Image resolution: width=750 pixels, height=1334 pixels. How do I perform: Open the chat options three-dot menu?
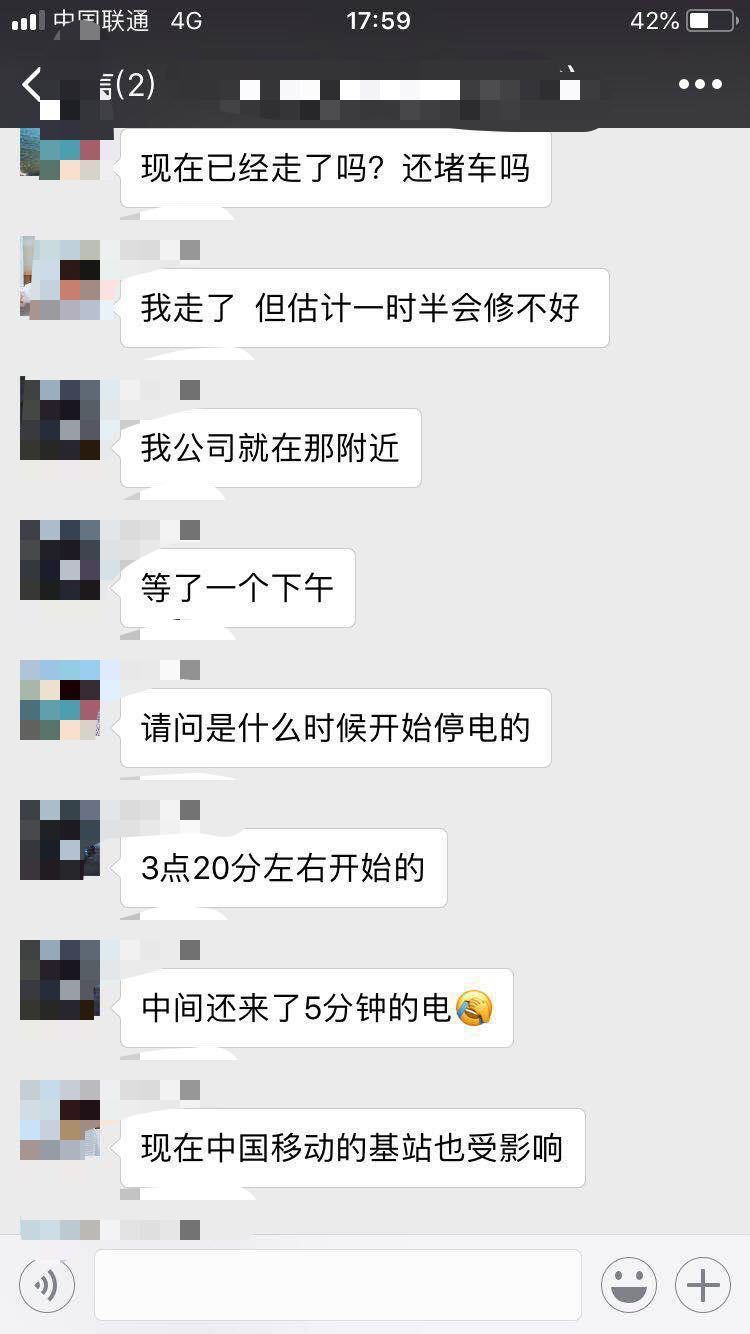click(700, 85)
